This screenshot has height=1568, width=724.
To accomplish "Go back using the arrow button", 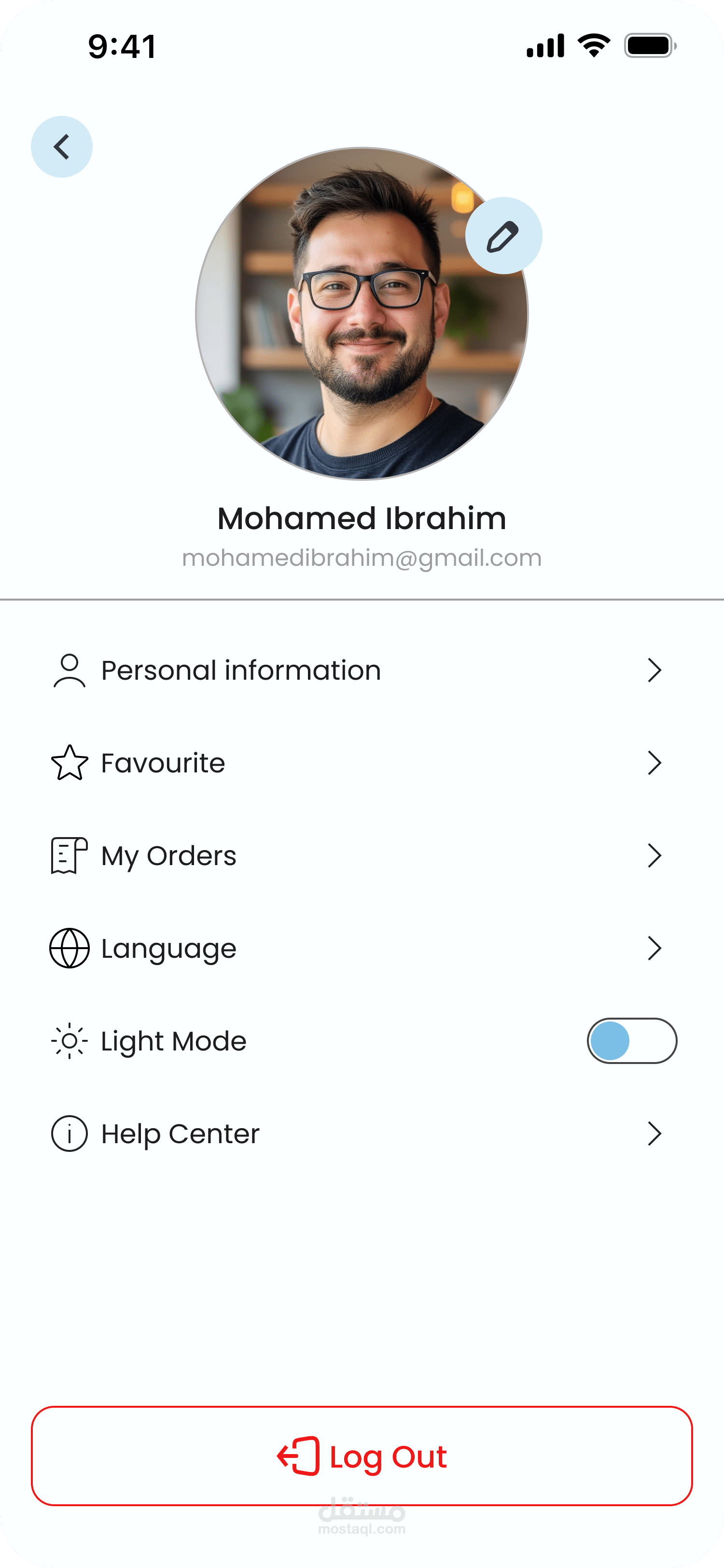I will [x=61, y=147].
